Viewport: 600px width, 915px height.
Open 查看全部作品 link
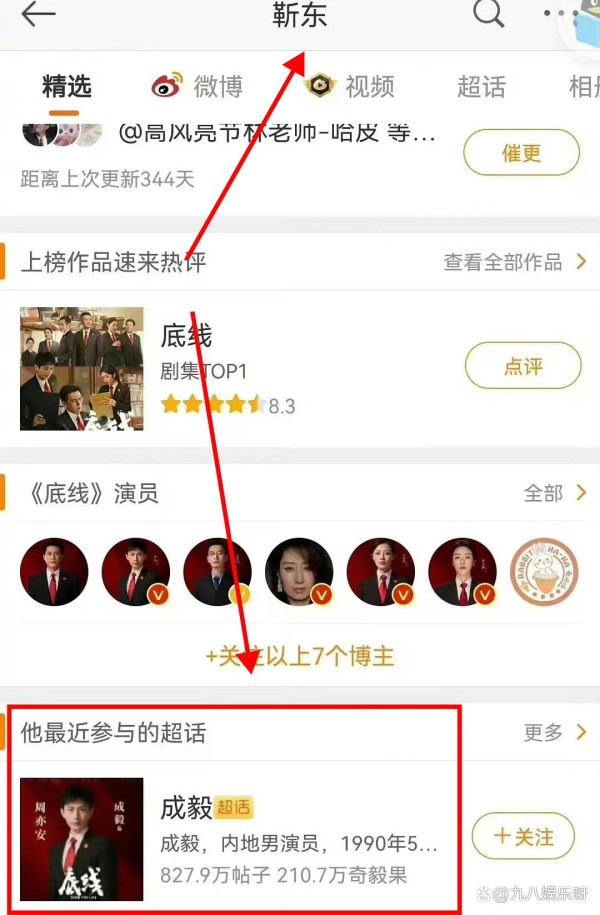(x=514, y=262)
